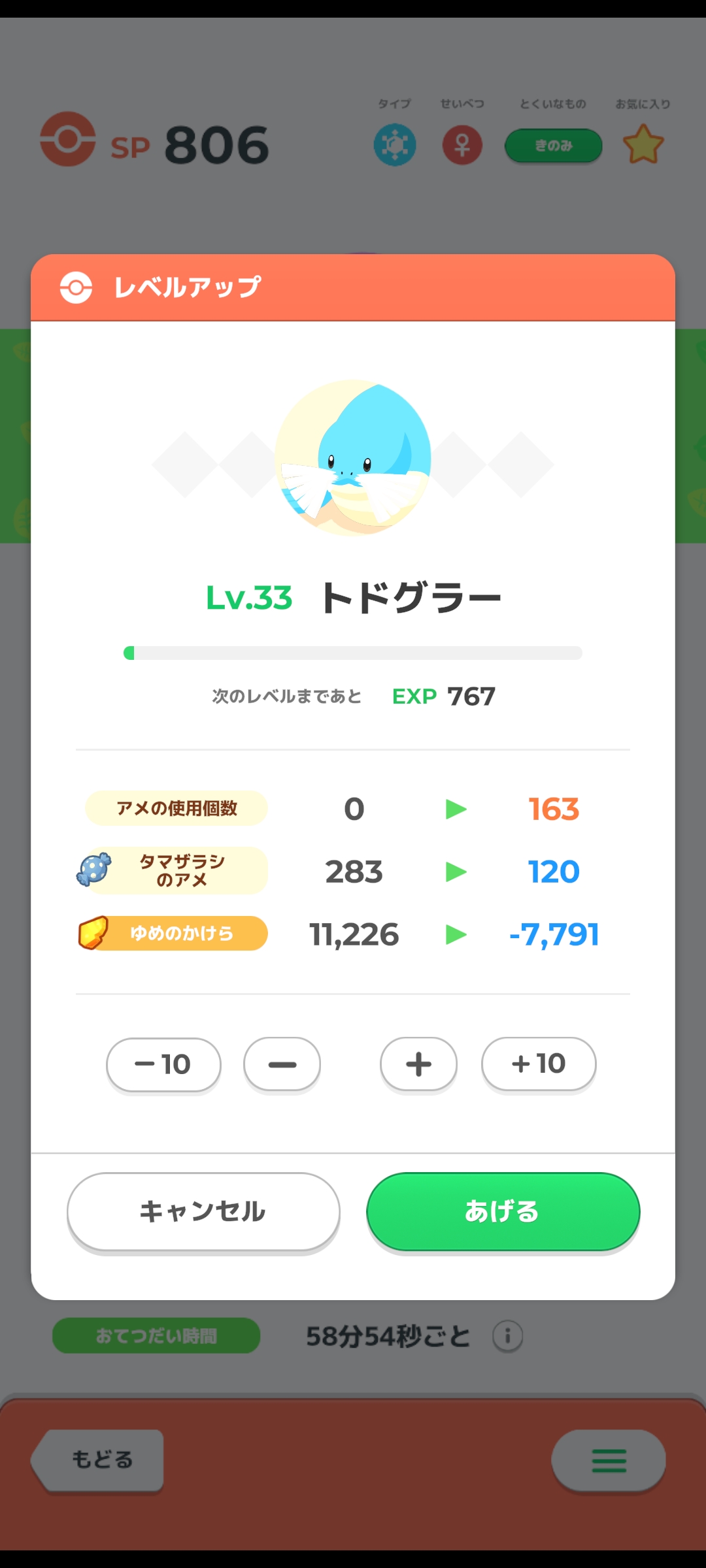Add one candy with the plus button

[418, 1064]
